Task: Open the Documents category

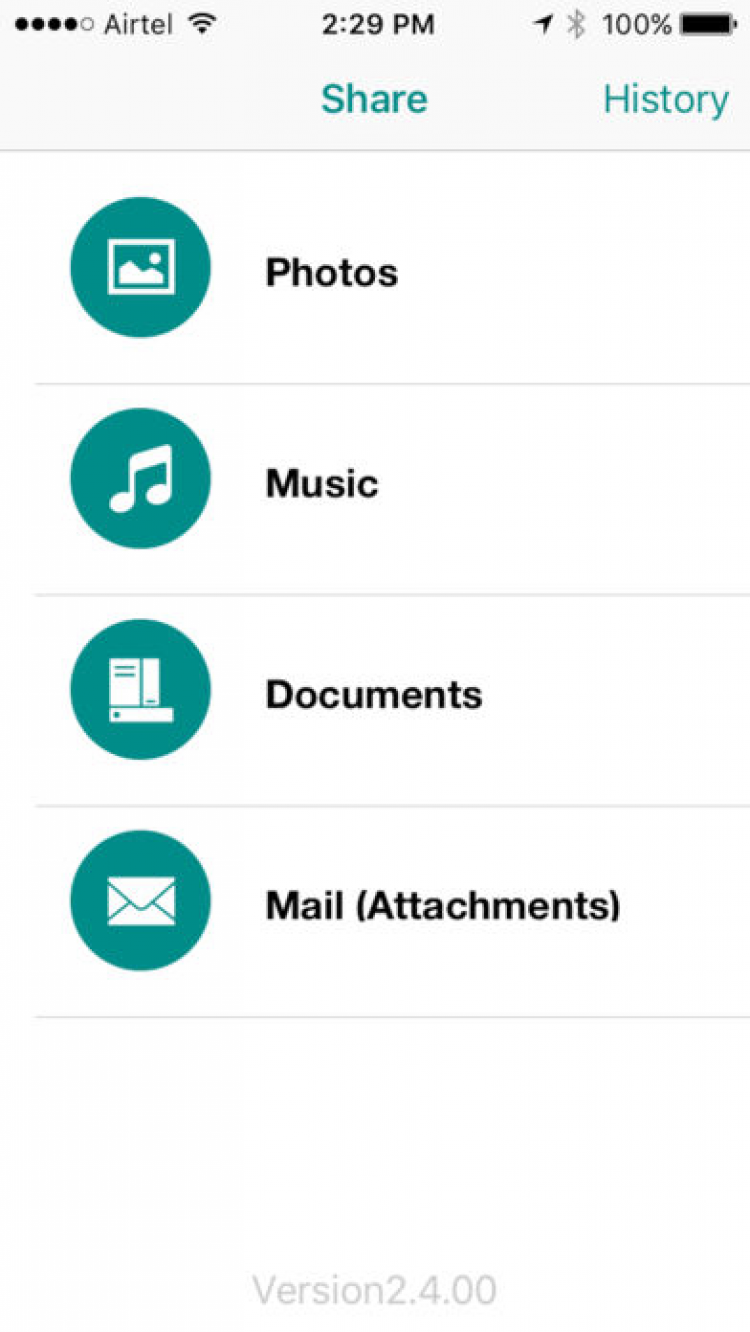Action: point(373,695)
